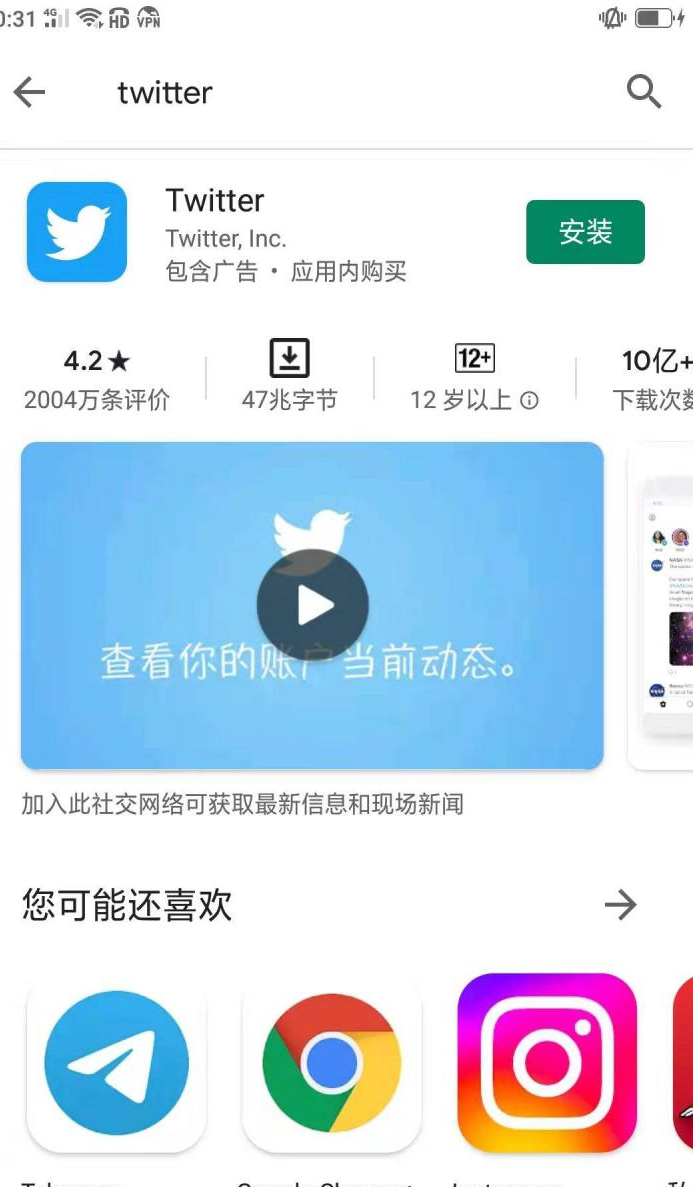Go back using the arrow icon
The image size is (693, 1187).
30,93
